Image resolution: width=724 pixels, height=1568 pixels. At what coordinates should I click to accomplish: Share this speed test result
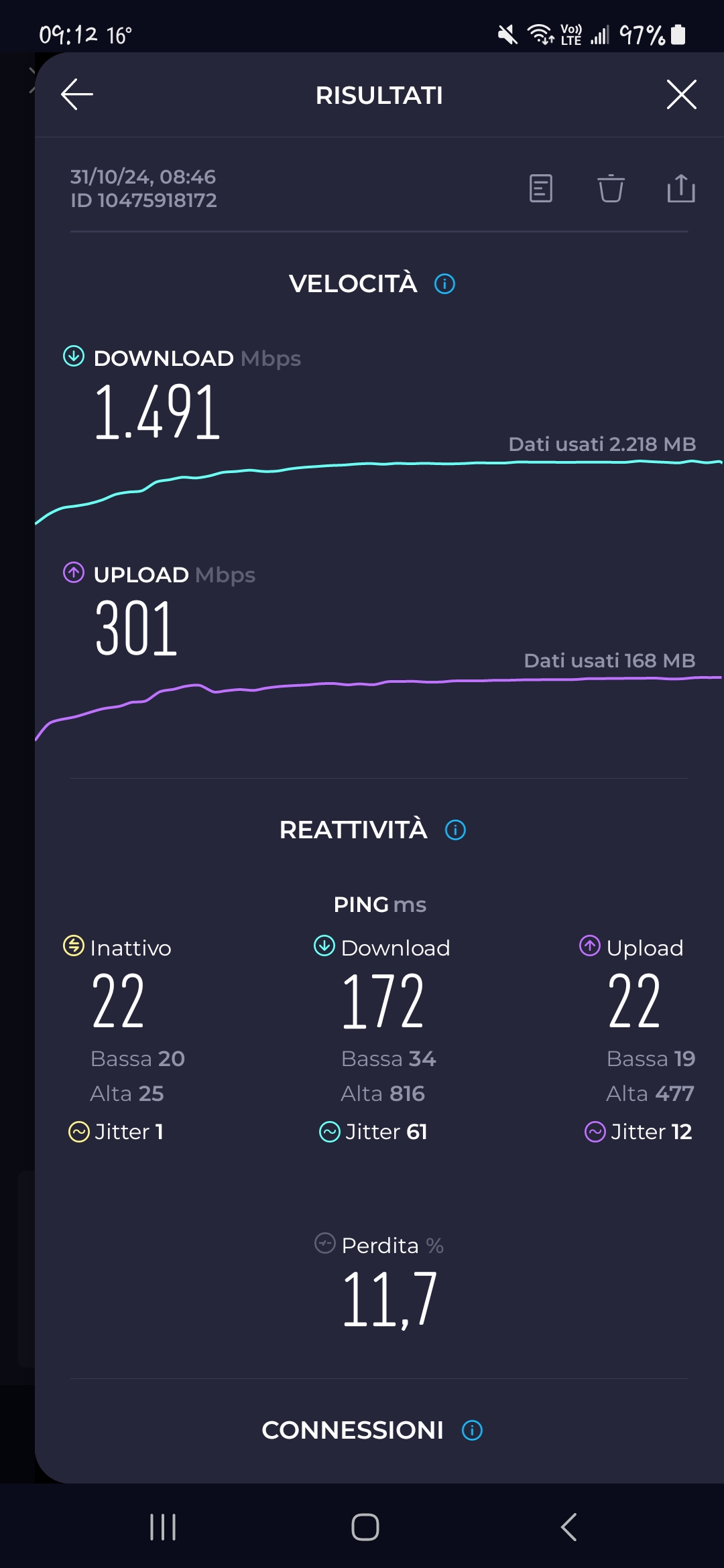[x=681, y=188]
